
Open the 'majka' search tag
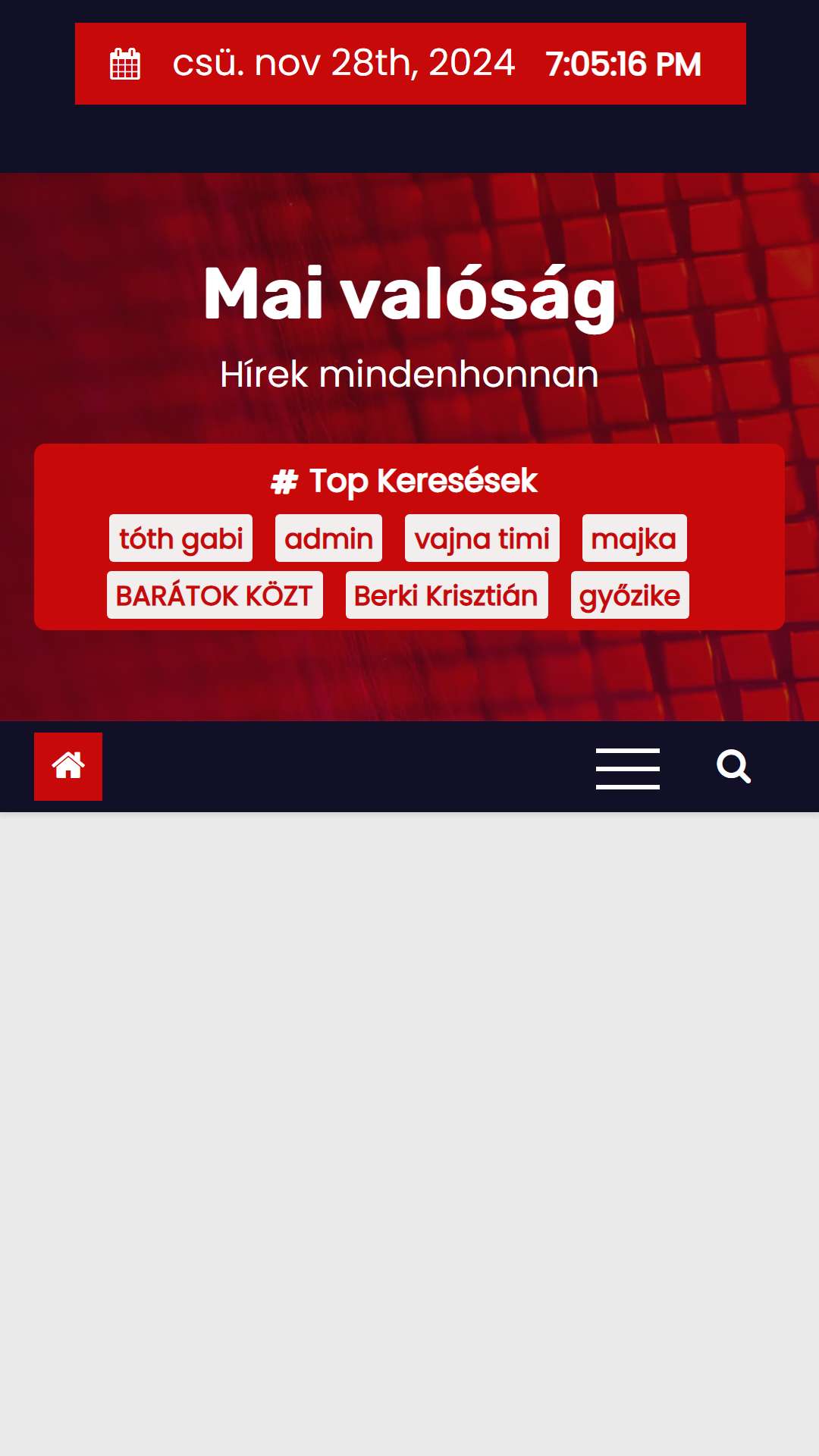tap(634, 538)
